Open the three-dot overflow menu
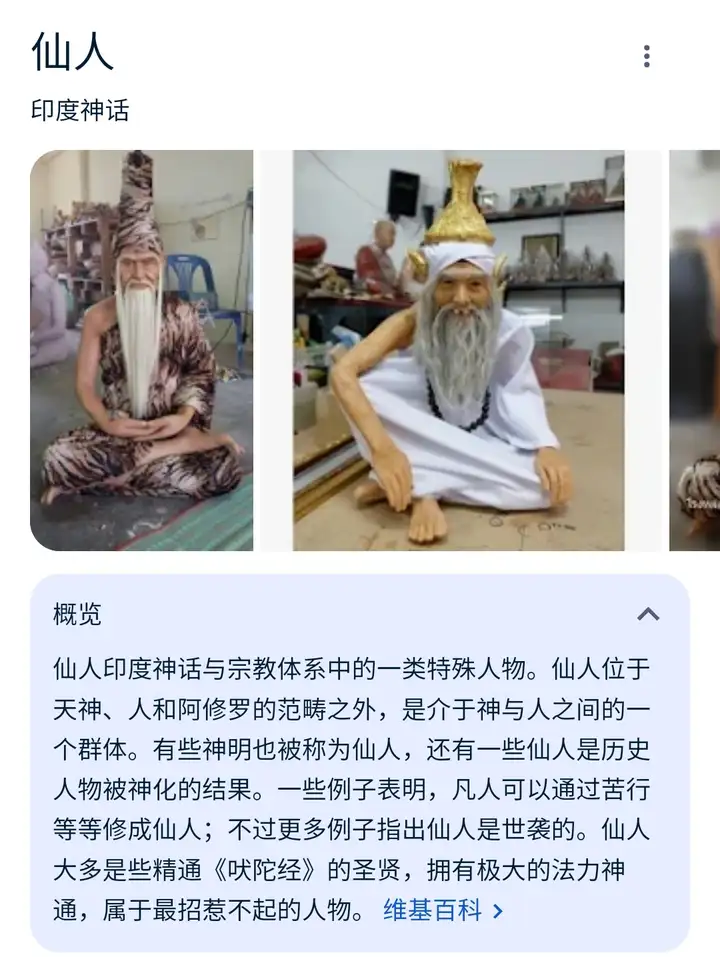Viewport: 720px width, 957px height. [647, 56]
